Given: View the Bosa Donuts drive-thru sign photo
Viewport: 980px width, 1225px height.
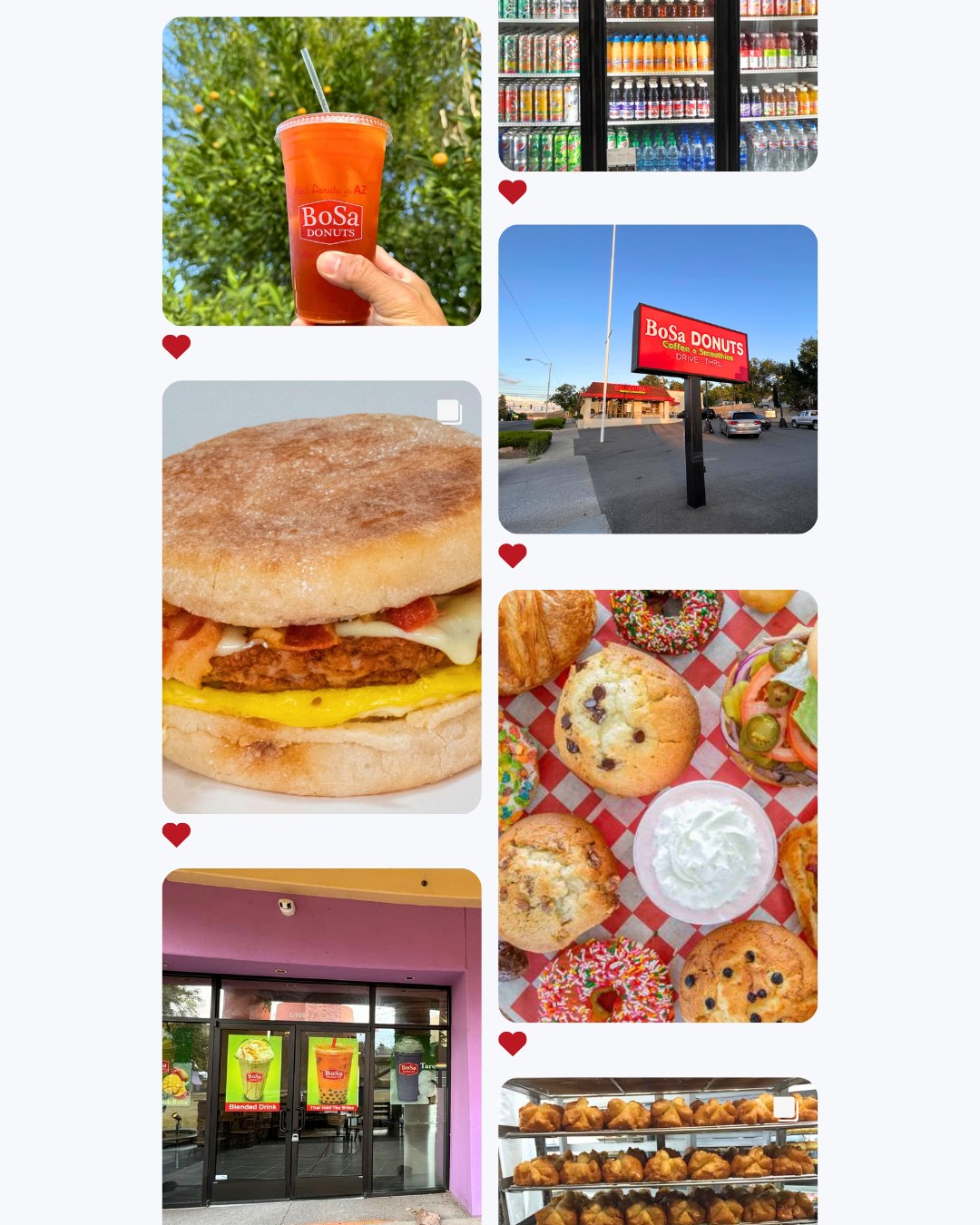Looking at the screenshot, I should (x=657, y=378).
